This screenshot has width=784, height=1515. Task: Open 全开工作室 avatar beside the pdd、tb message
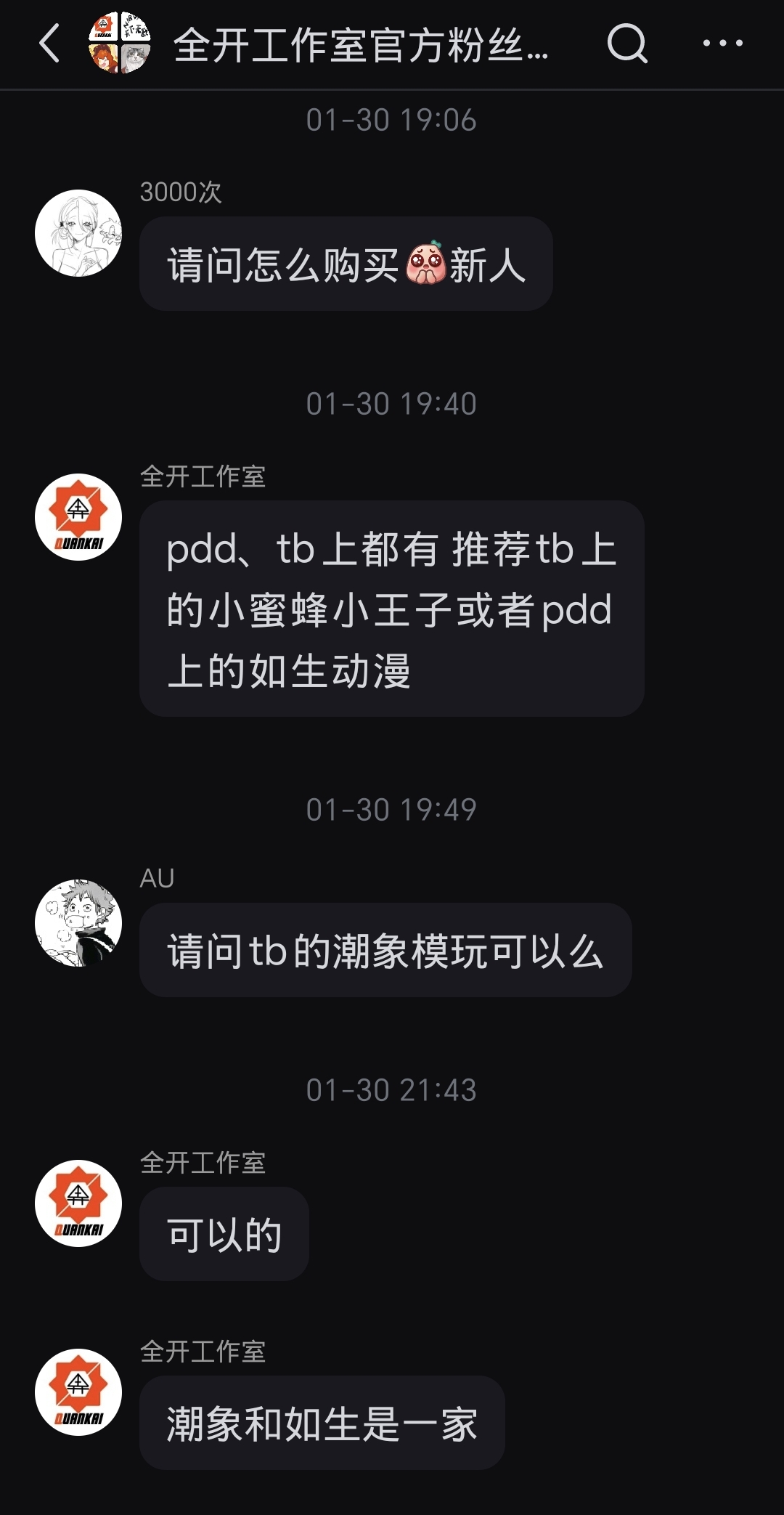point(78,517)
